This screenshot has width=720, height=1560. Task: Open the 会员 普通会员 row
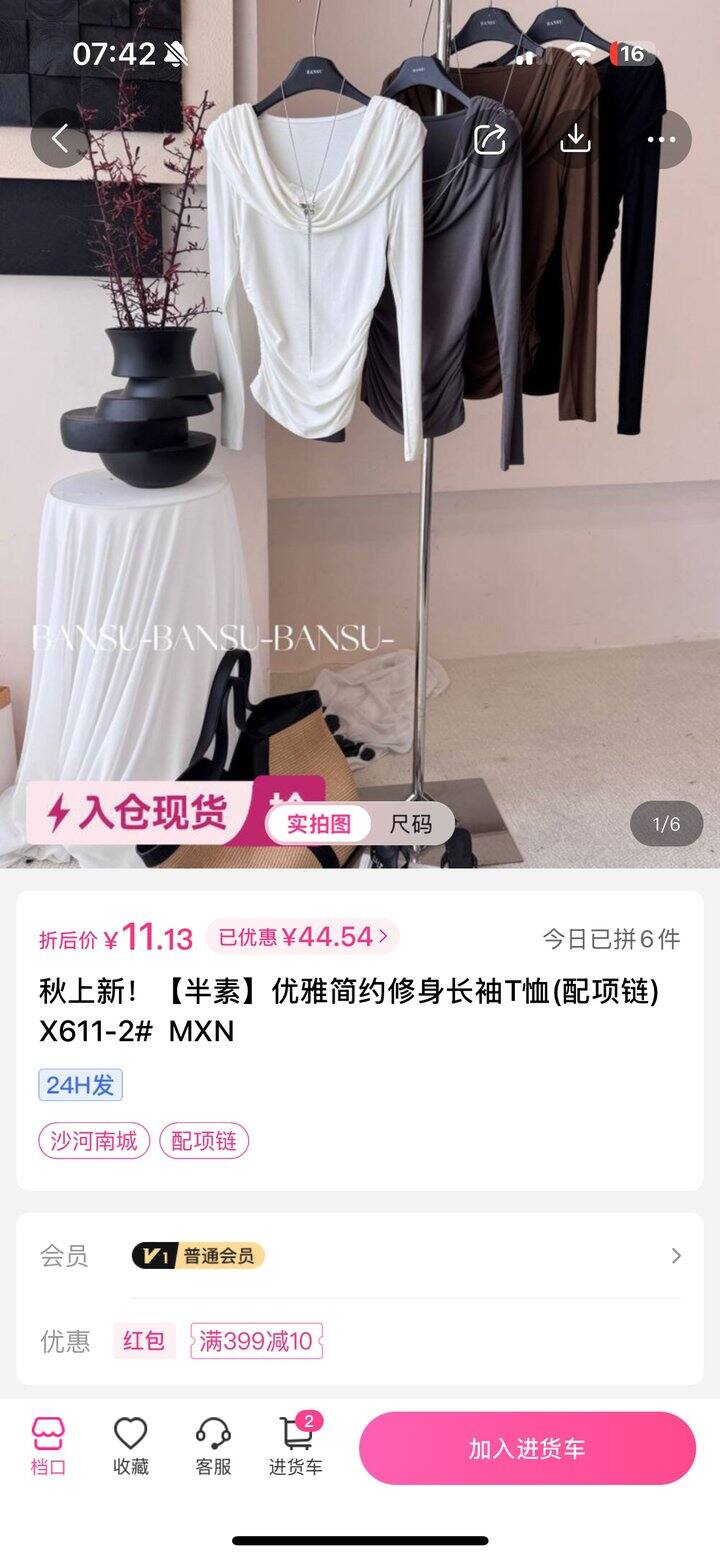360,1256
